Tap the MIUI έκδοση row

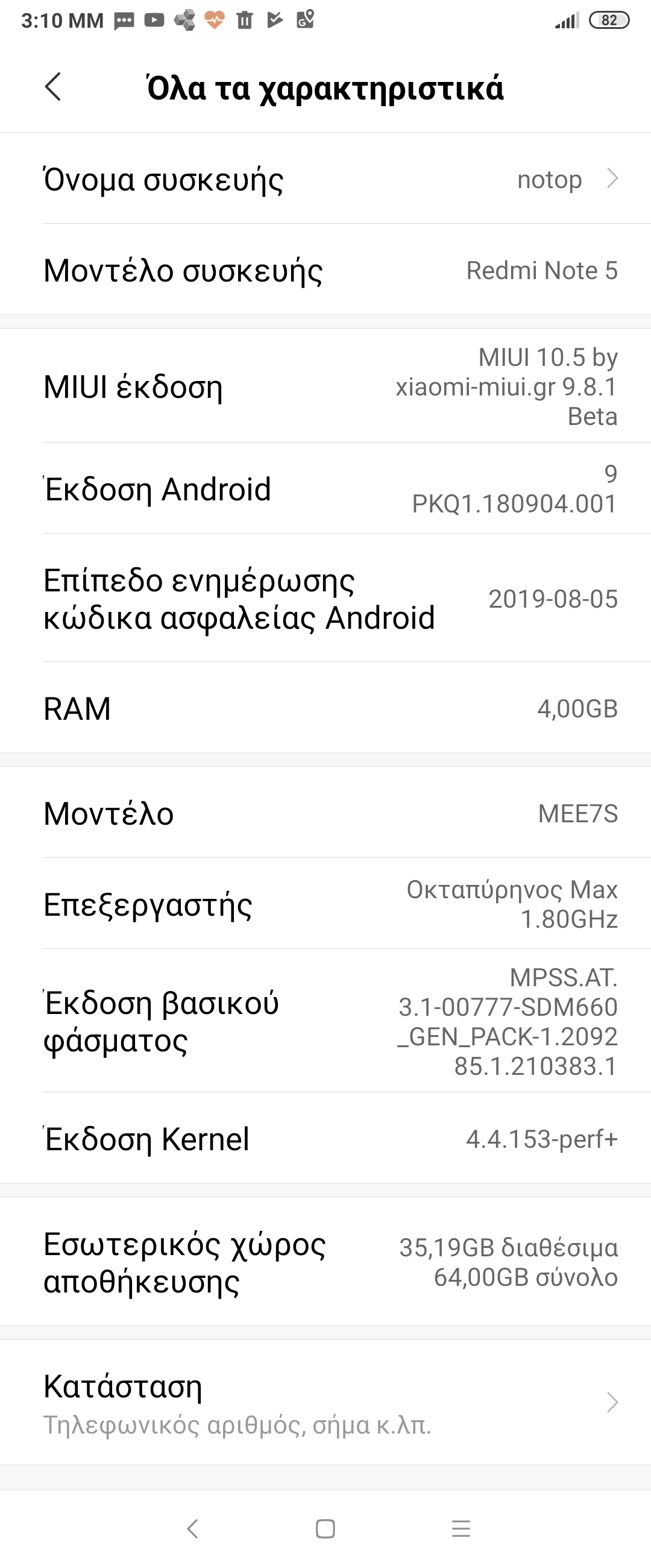coord(325,386)
